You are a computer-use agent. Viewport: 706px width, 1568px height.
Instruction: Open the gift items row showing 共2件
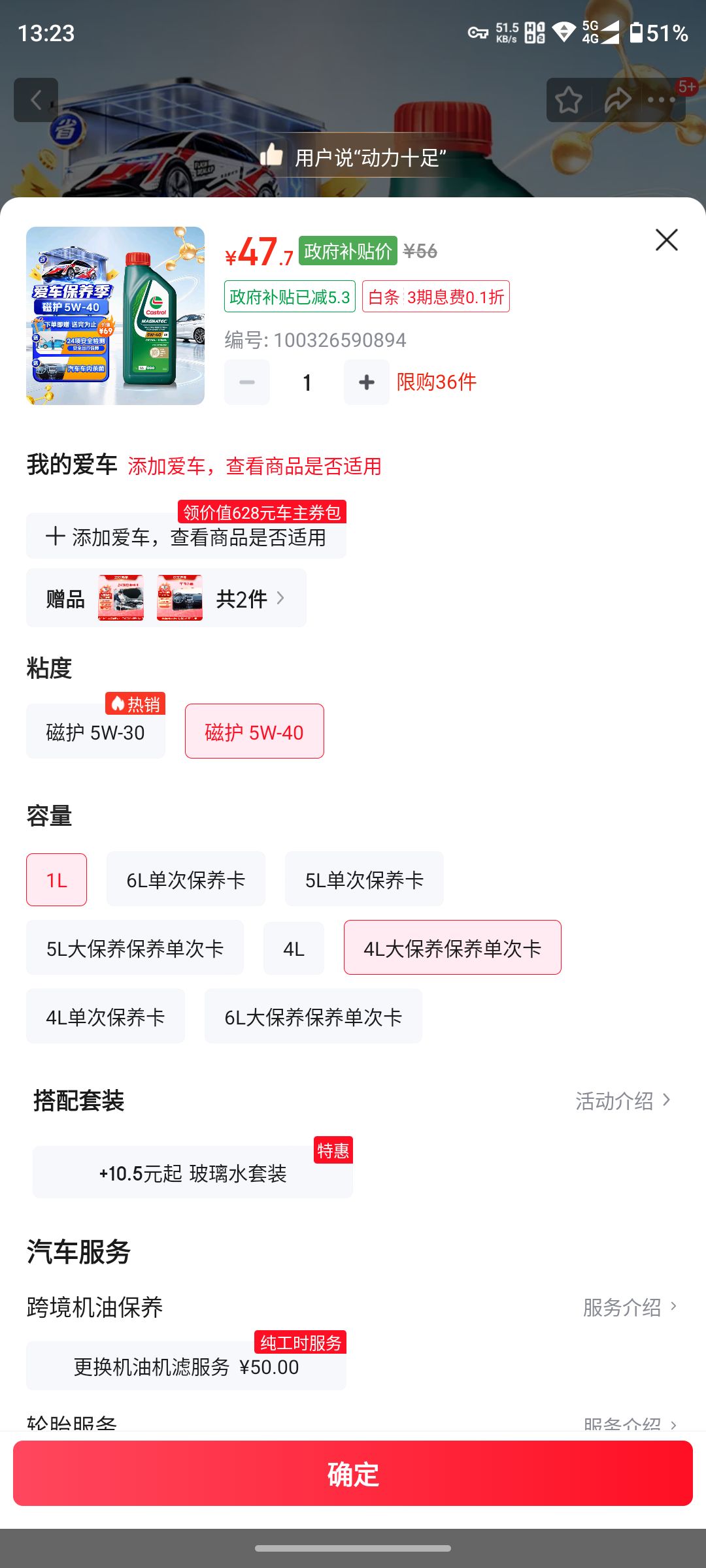coord(166,598)
